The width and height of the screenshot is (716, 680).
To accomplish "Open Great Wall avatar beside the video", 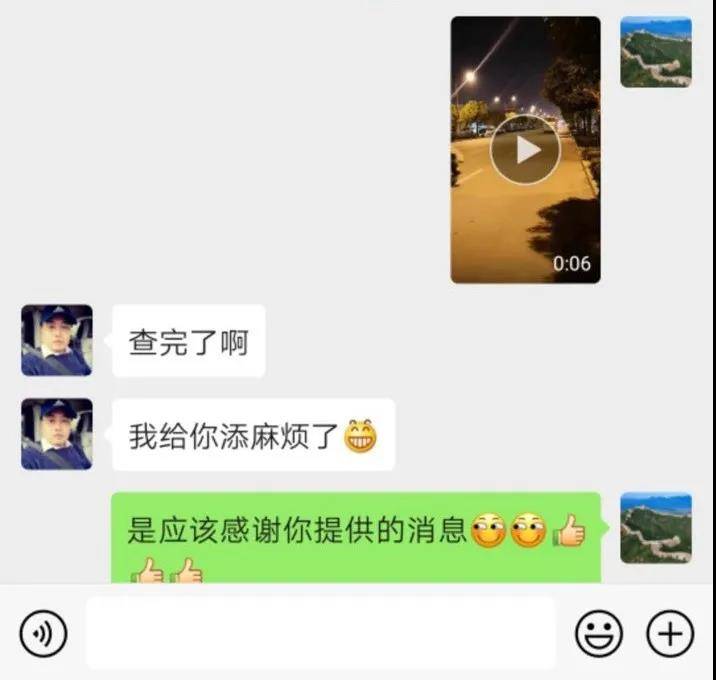I will (656, 52).
